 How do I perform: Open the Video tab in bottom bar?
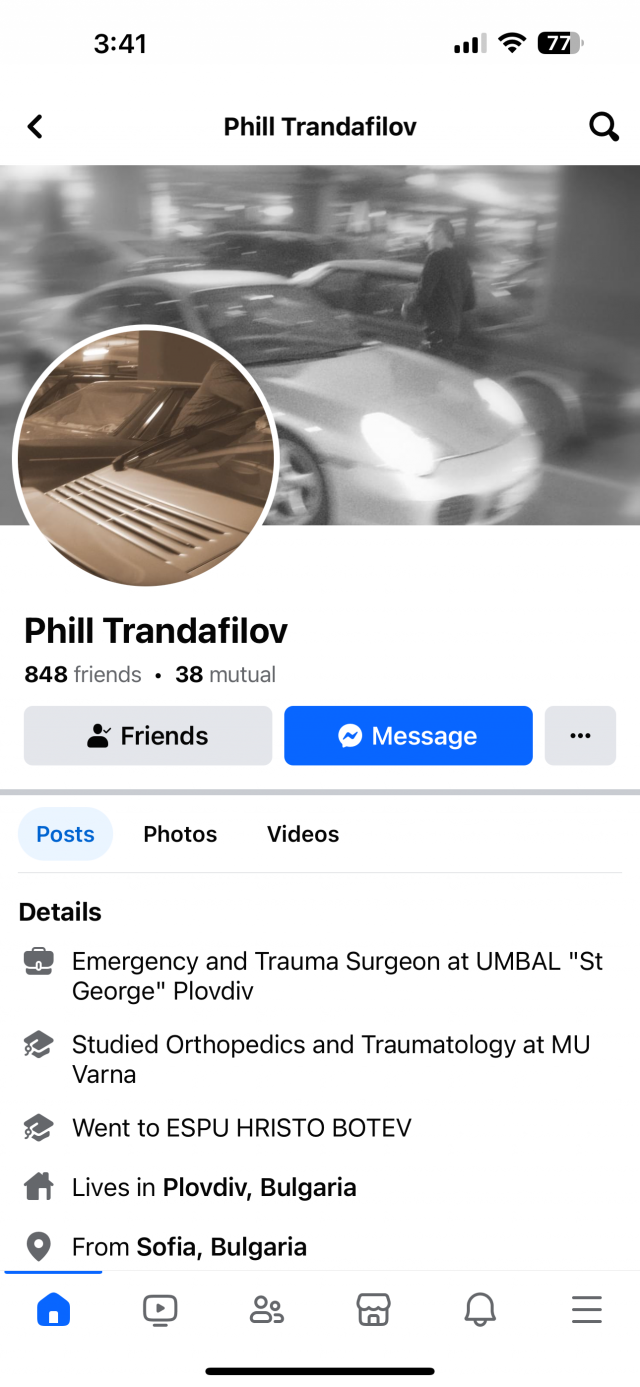pyautogui.click(x=160, y=1309)
